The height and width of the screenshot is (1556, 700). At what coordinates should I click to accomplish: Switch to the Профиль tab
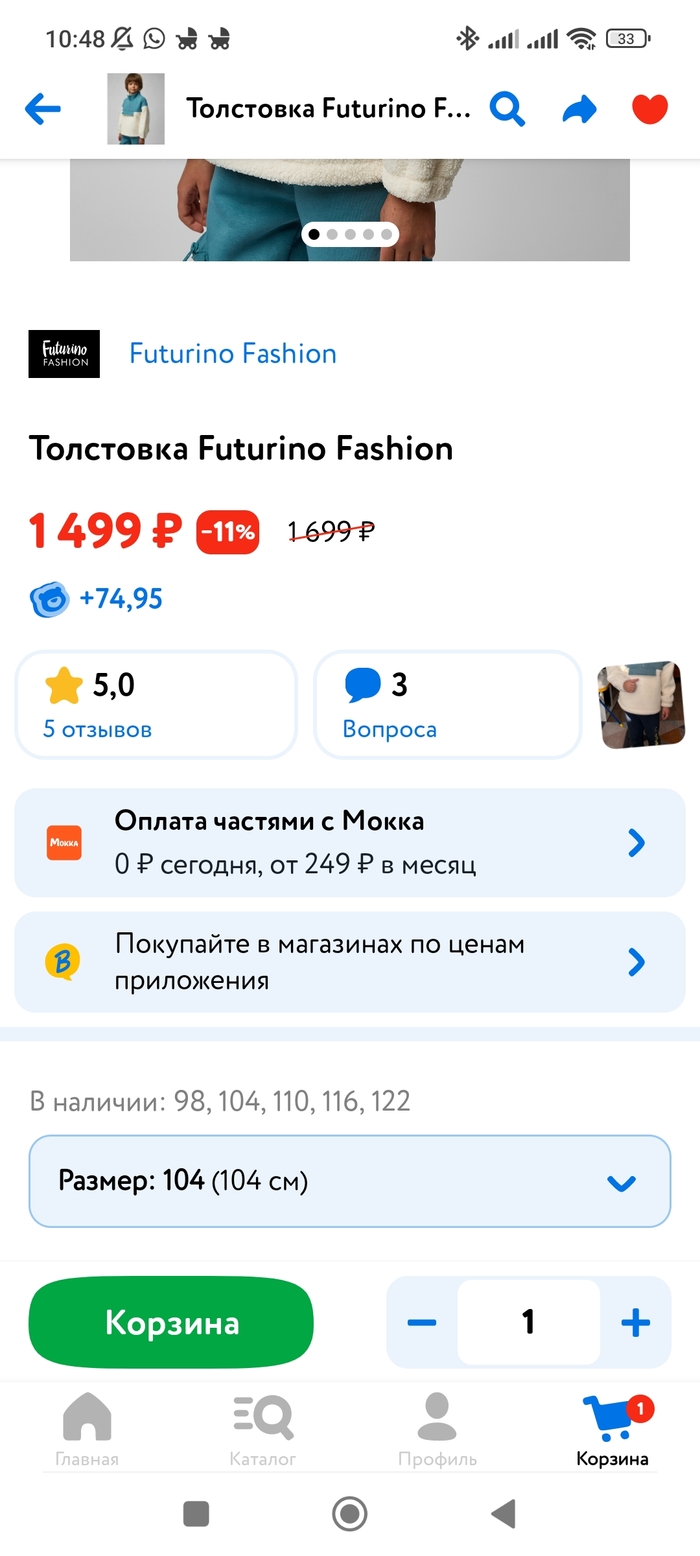tap(437, 1430)
